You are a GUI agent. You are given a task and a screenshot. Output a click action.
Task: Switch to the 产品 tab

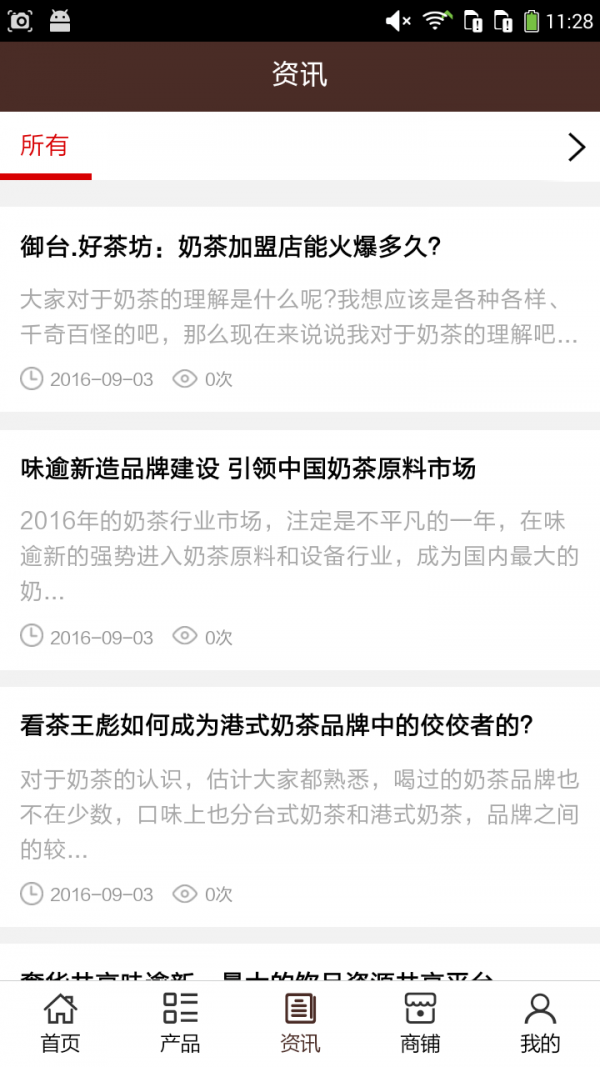click(x=180, y=1023)
